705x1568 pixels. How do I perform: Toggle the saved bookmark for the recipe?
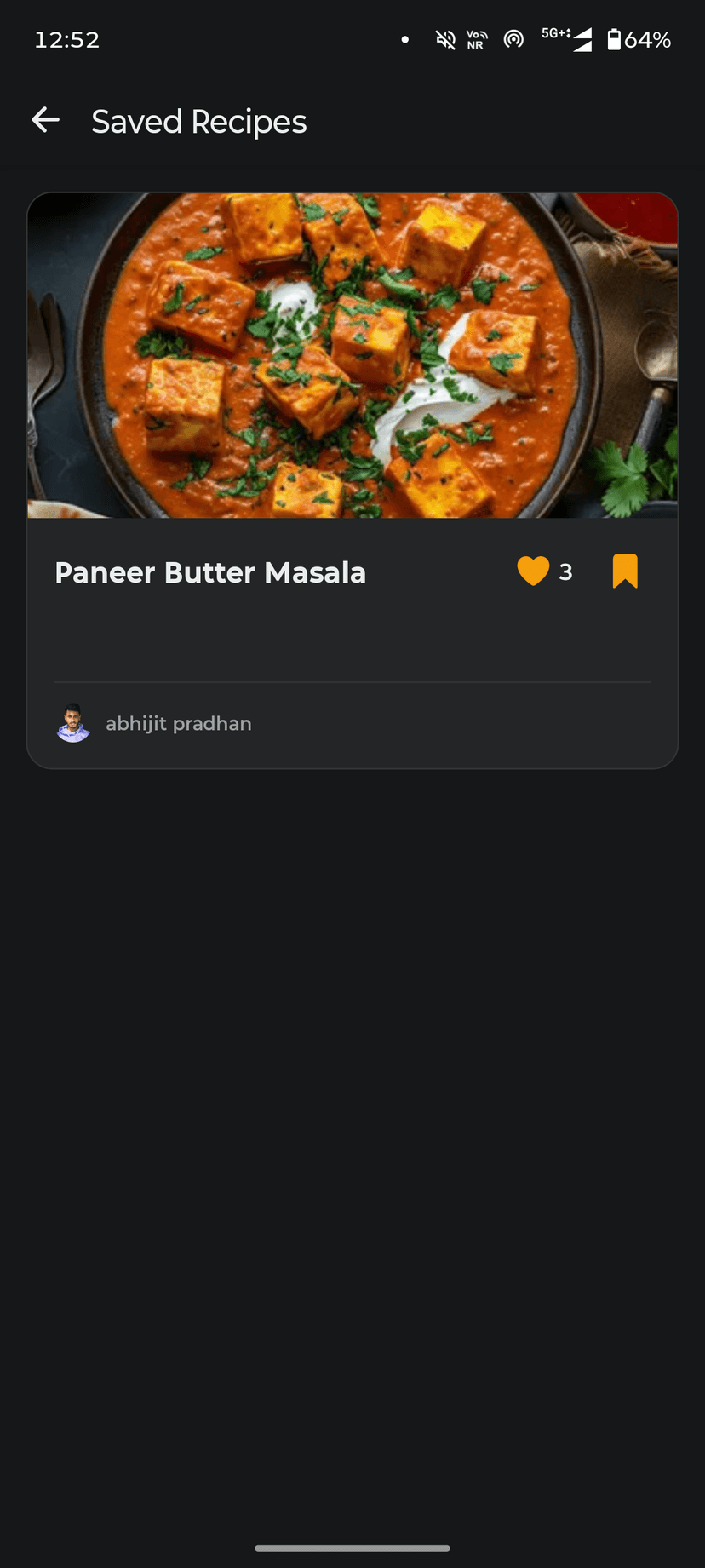(626, 571)
